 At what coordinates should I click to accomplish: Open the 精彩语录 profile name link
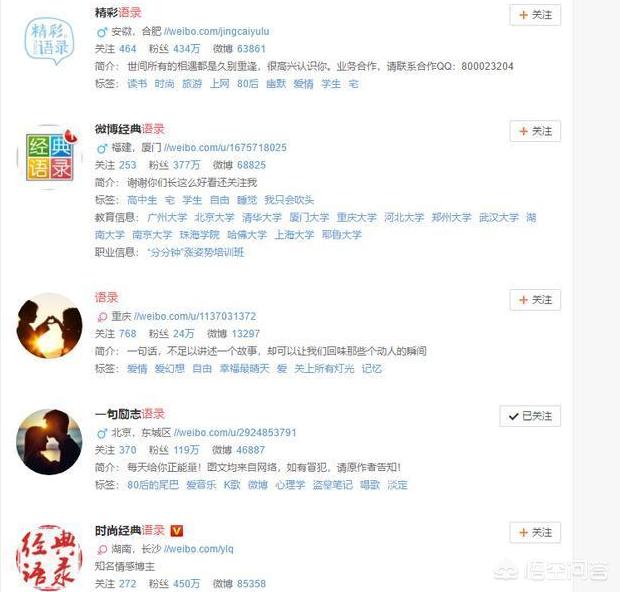[117, 13]
